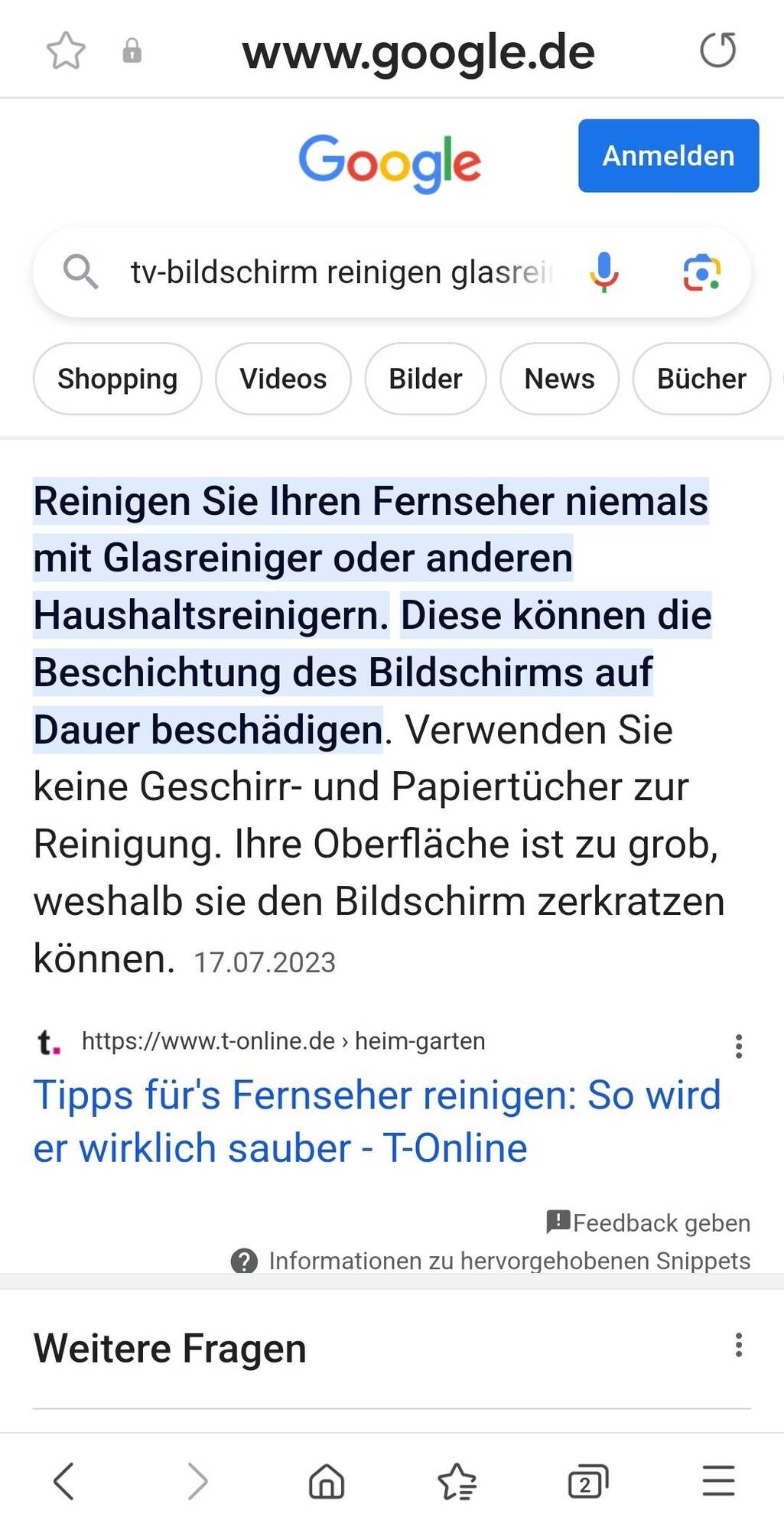Open the T-Online Fernseher reinigen article
Screen dimensions: 784x1530
376,1121
